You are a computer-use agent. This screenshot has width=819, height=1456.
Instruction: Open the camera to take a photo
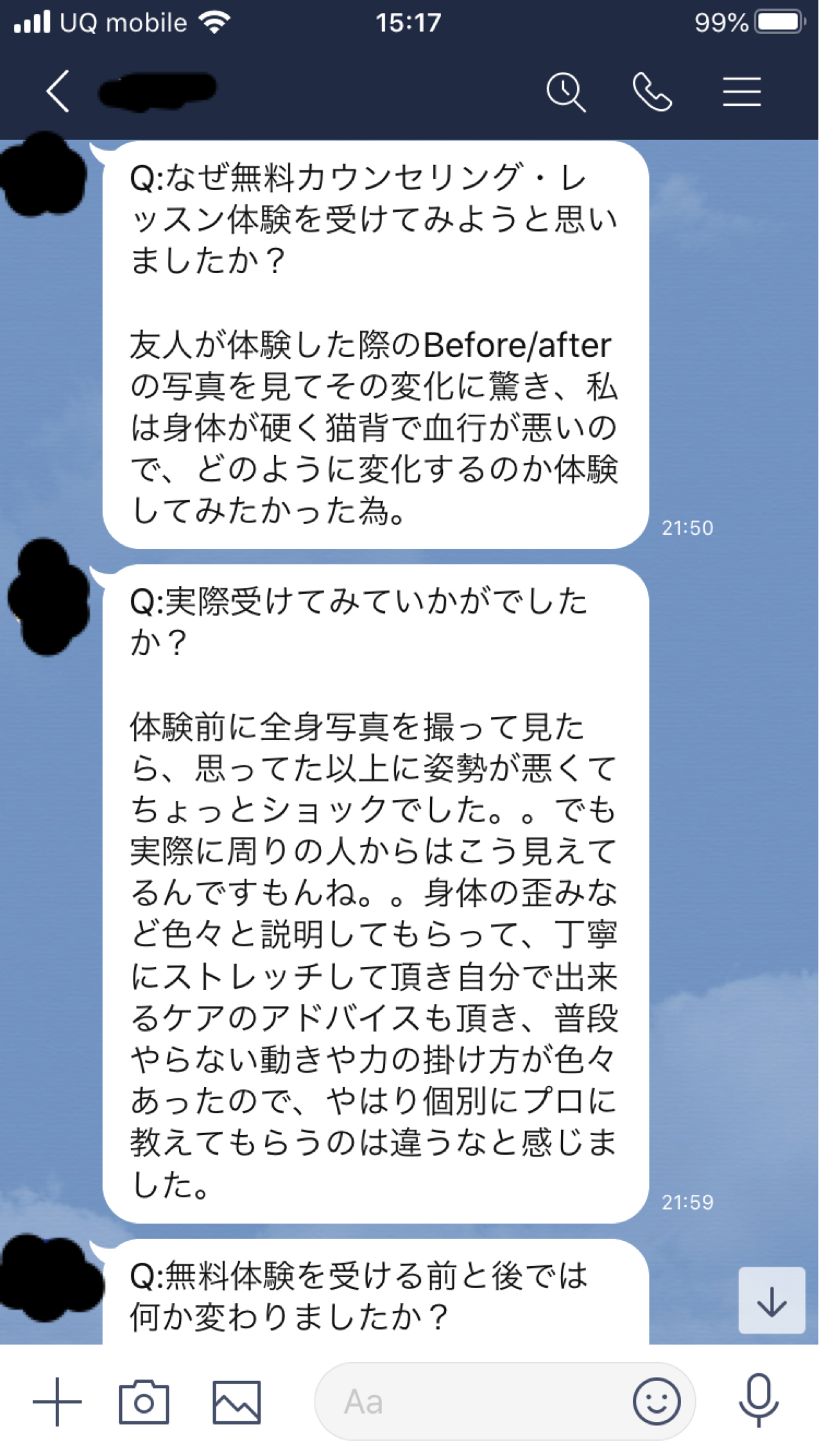coord(144,1402)
